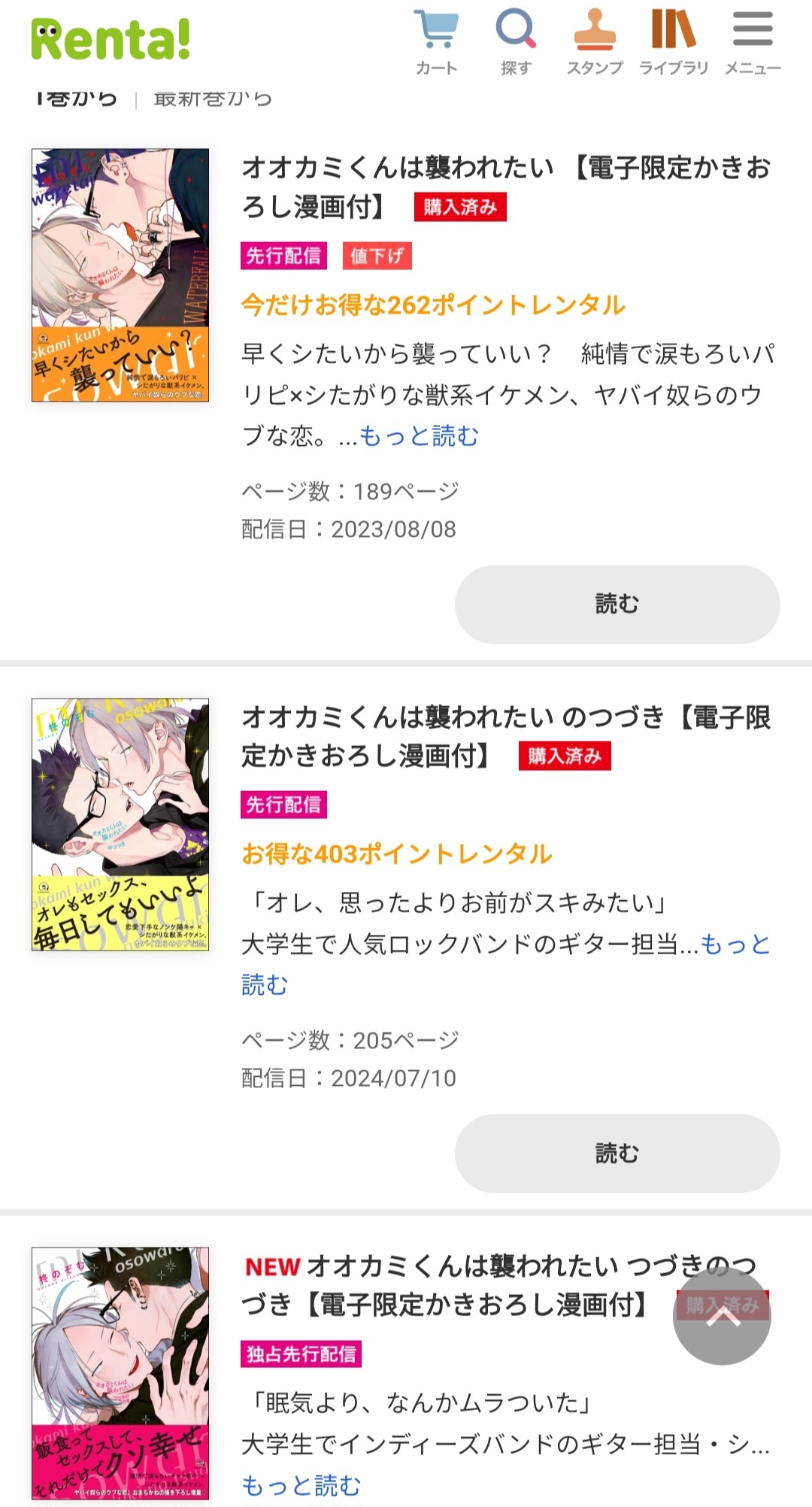The image size is (812, 1507).
Task: Tap 読む for the 189-page volume
Action: (x=617, y=604)
